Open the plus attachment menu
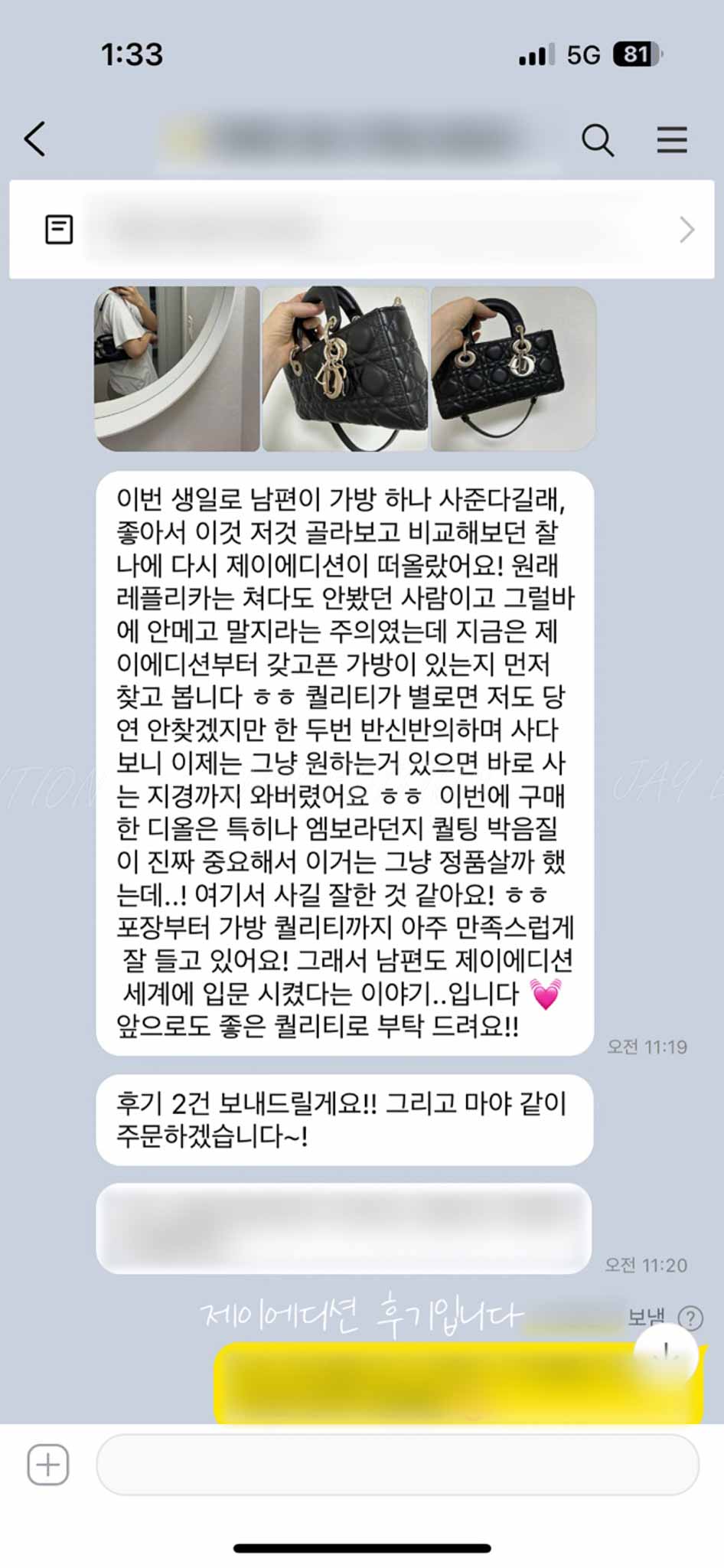 coord(48,1465)
